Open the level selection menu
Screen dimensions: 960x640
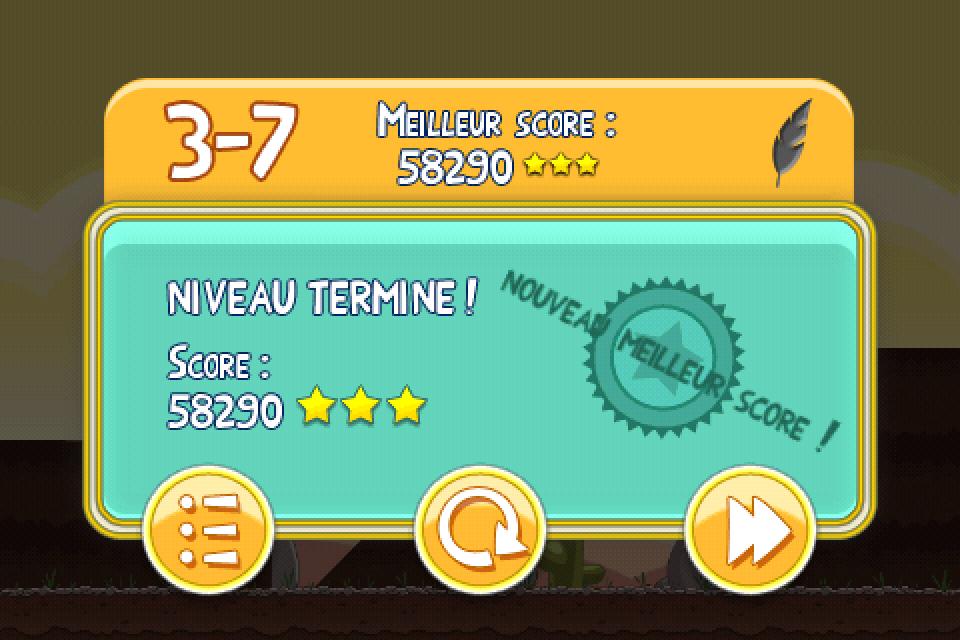[208, 527]
